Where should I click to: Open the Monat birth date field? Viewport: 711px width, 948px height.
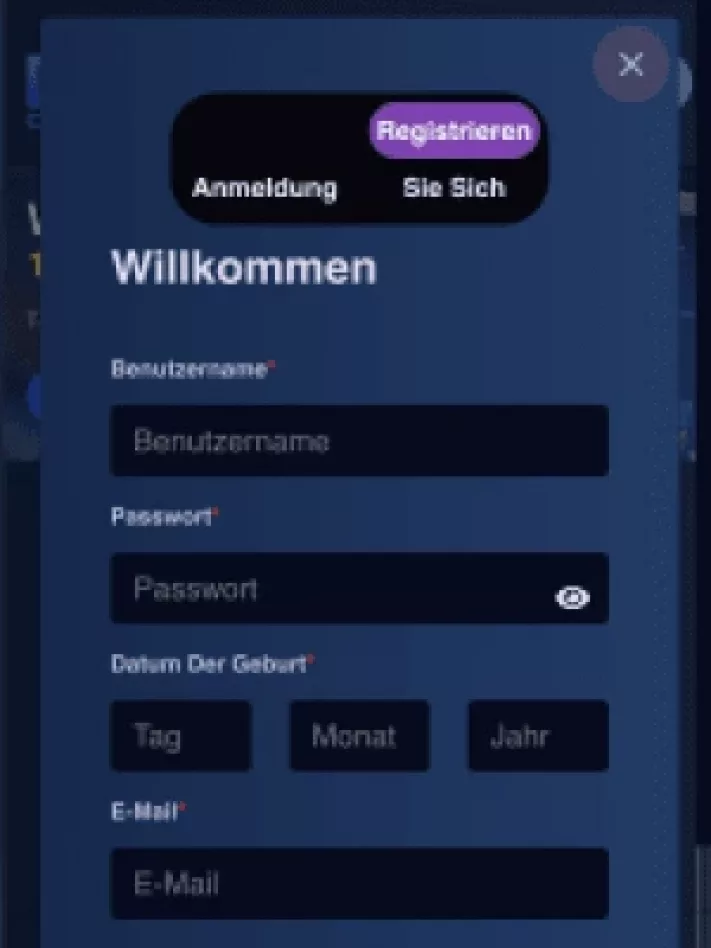click(359, 736)
